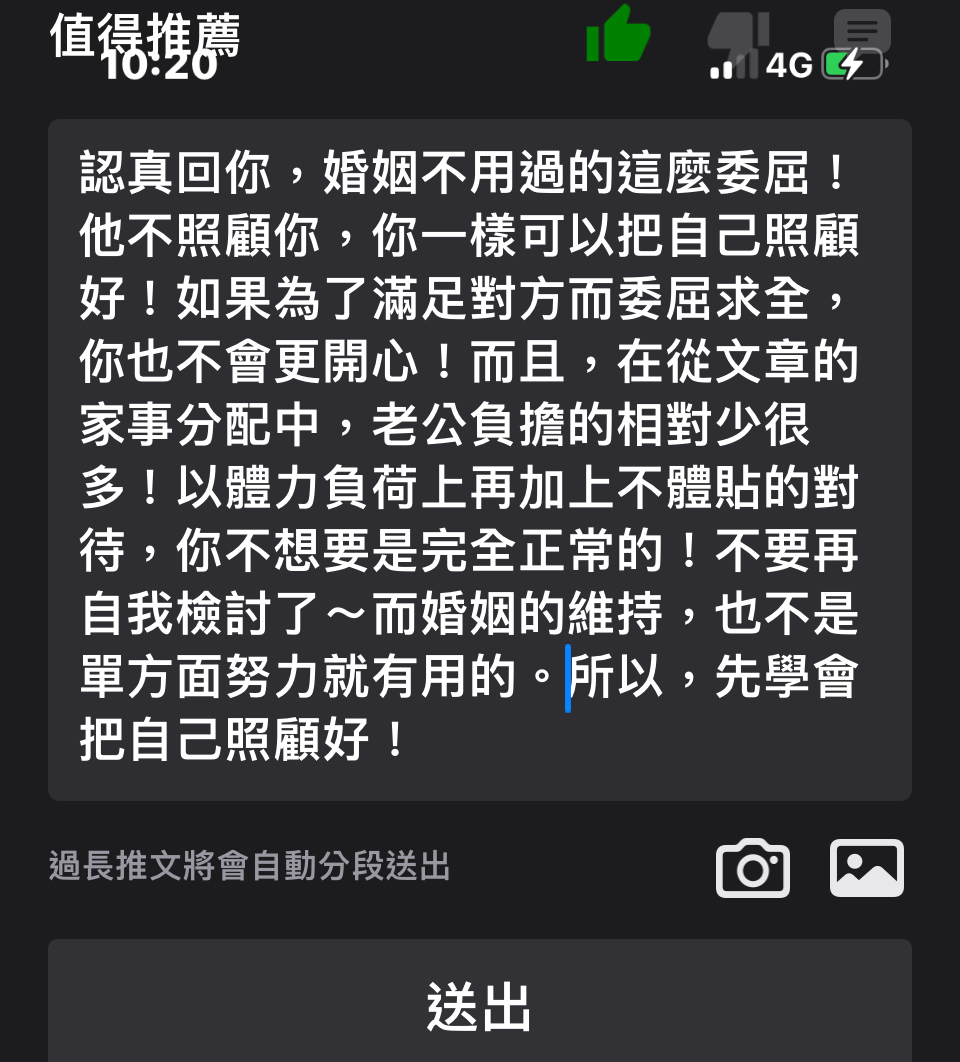This screenshot has height=1062, width=960.
Task: Send the comment with 送出
Action: tap(480, 1005)
